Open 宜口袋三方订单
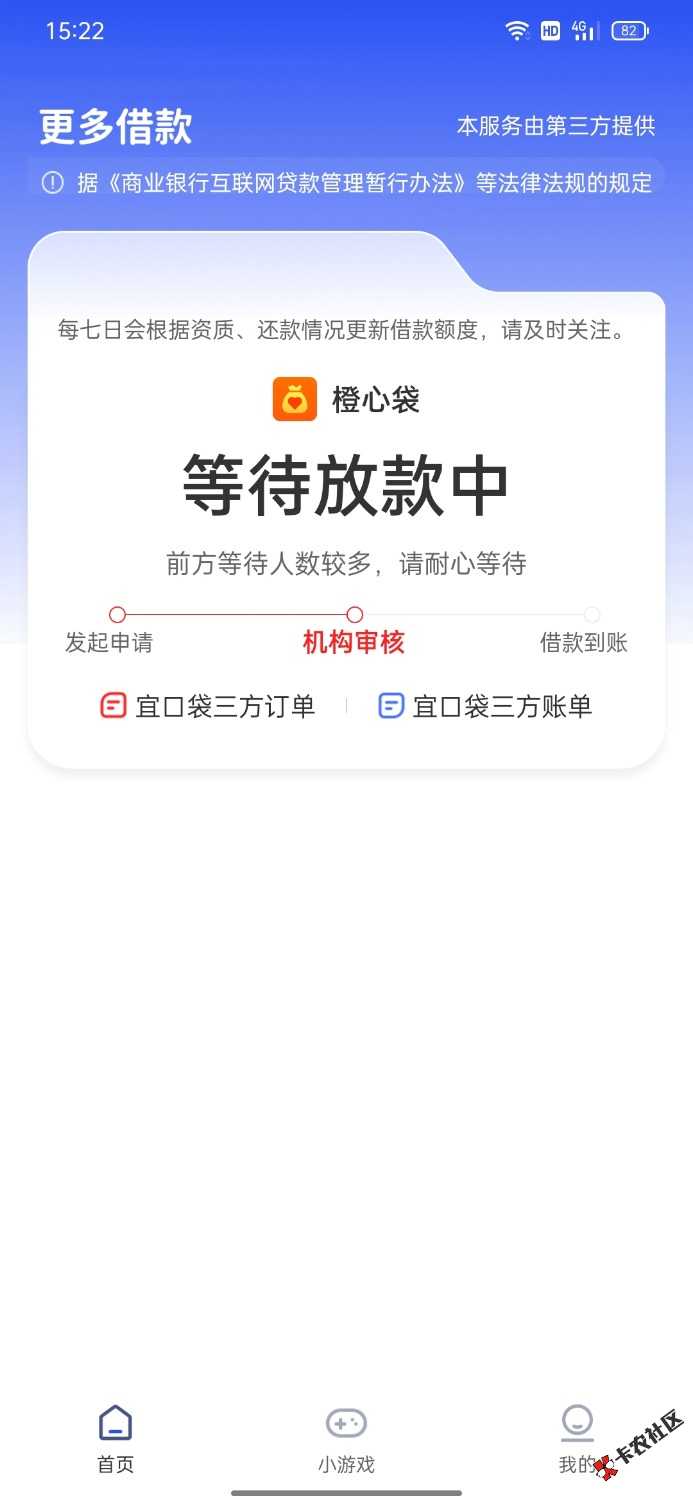The height and width of the screenshot is (1500, 693). point(208,706)
